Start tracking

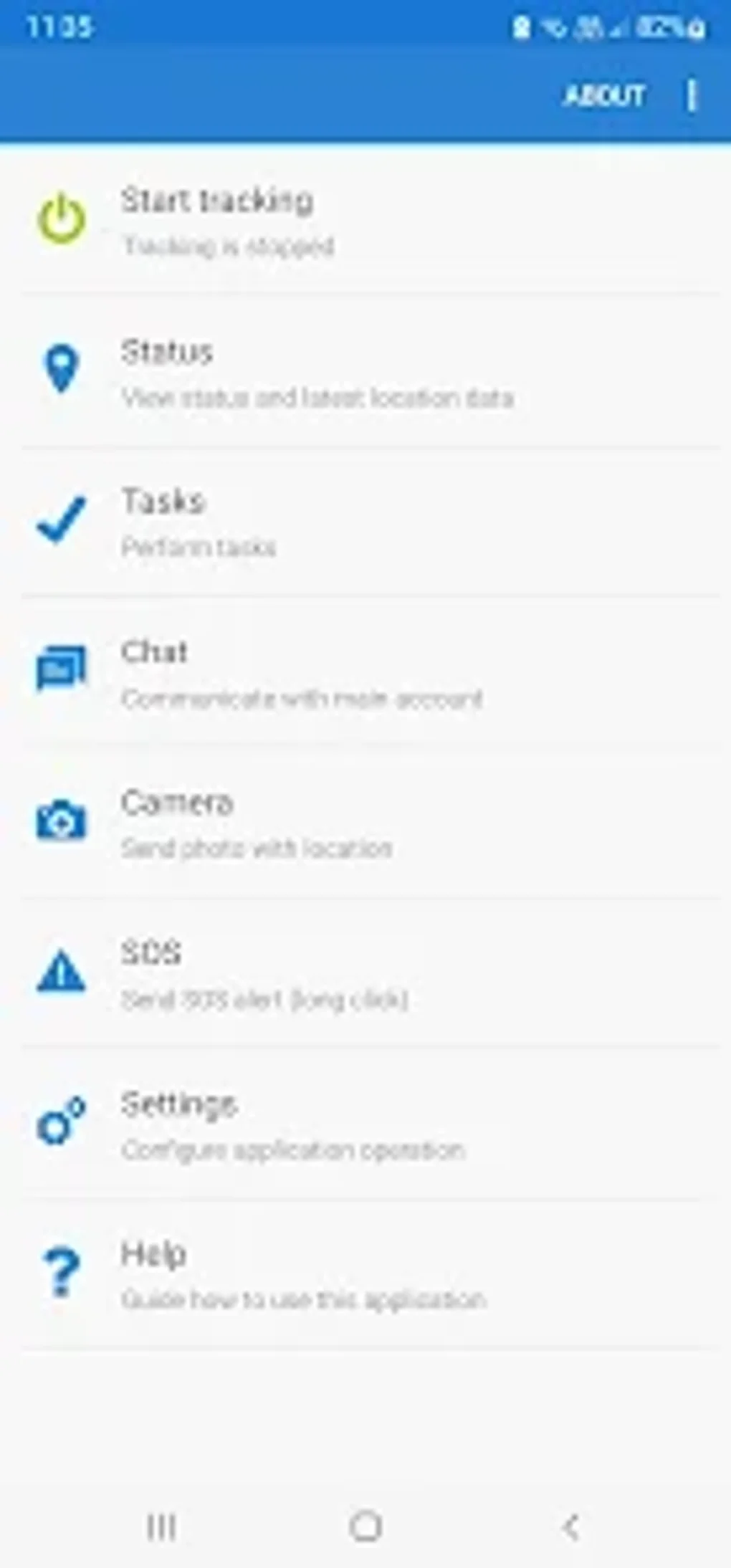[x=365, y=221]
